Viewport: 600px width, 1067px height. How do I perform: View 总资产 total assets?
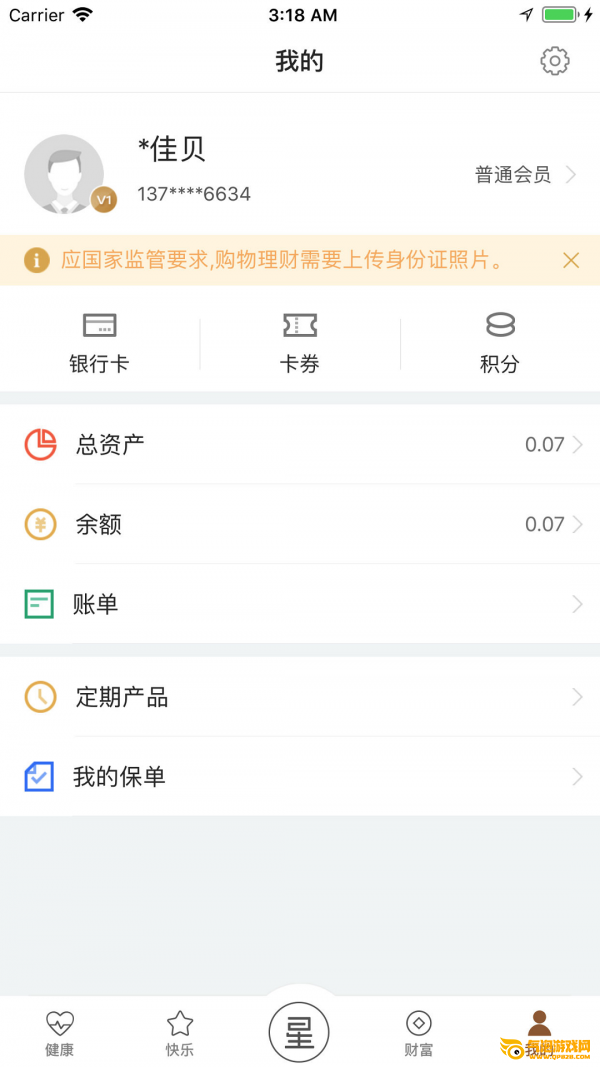point(300,444)
